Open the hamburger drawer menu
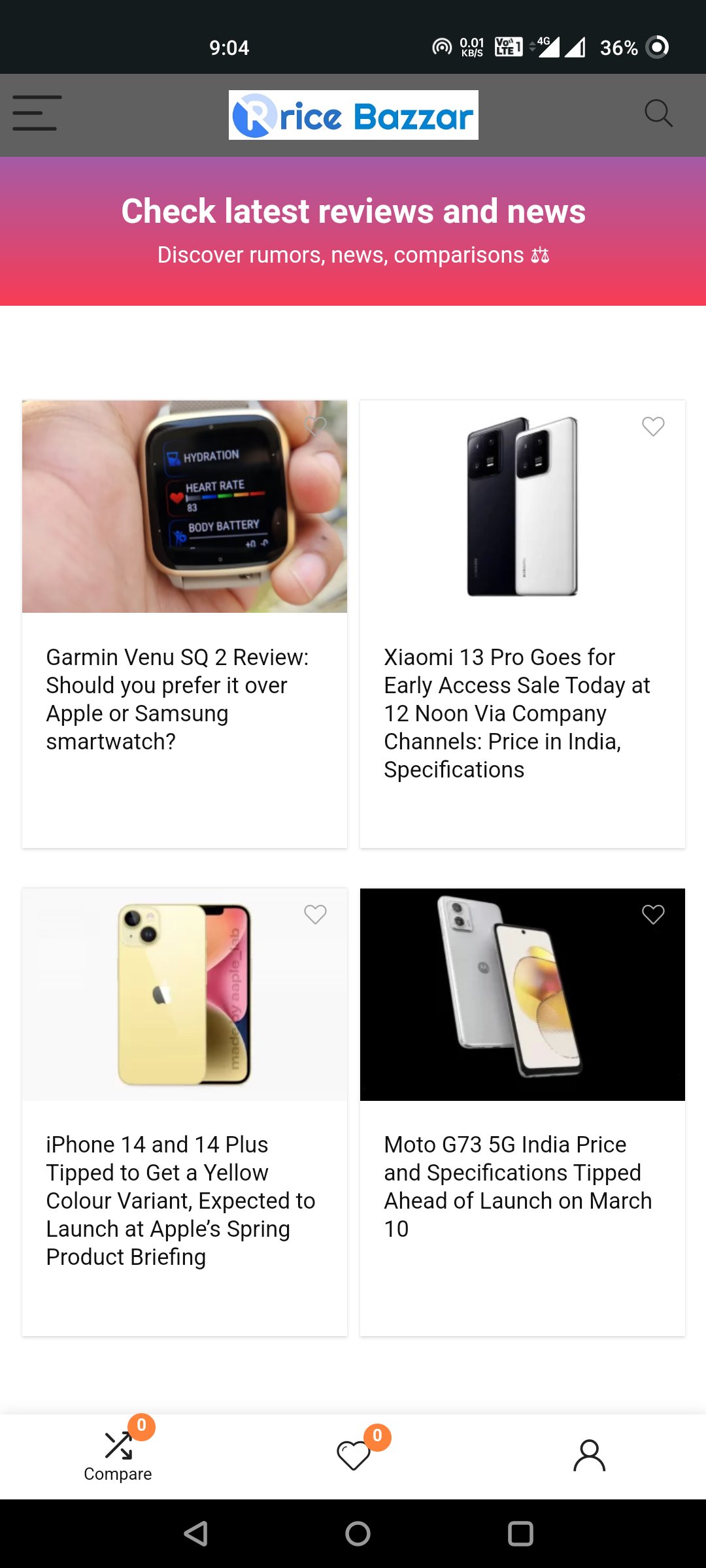 (37, 113)
